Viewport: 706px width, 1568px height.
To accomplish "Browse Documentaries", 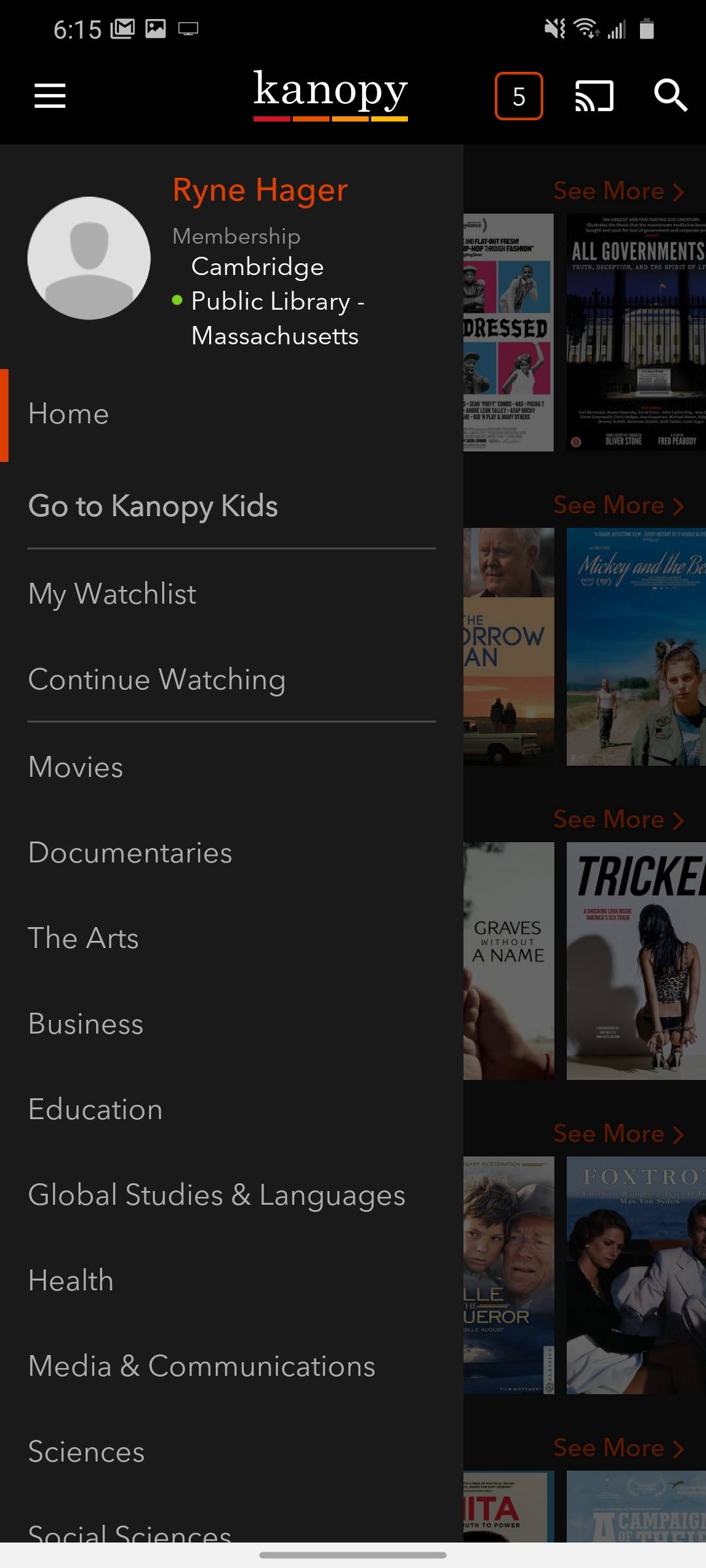I will pyautogui.click(x=130, y=853).
